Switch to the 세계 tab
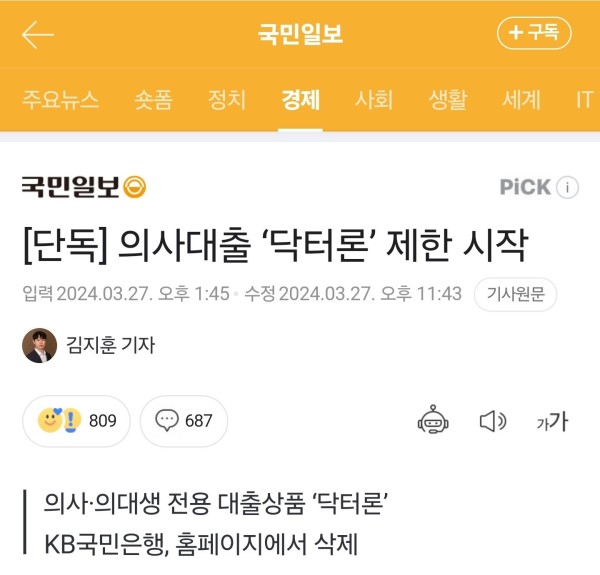This screenshot has width=600, height=575. (521, 100)
